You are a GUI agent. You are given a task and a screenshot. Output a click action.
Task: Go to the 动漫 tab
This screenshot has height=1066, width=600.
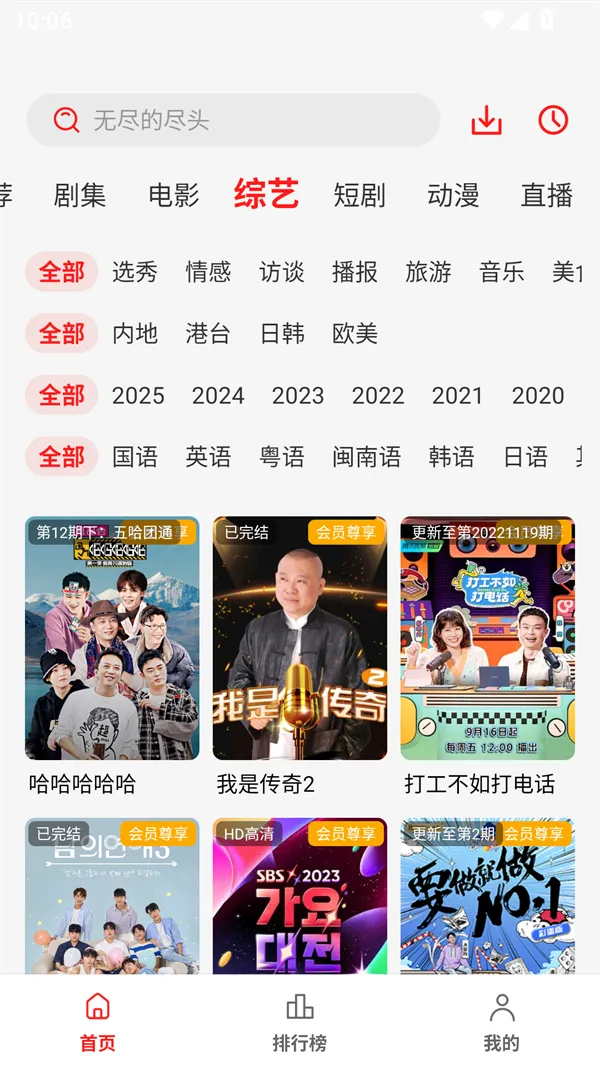(453, 195)
